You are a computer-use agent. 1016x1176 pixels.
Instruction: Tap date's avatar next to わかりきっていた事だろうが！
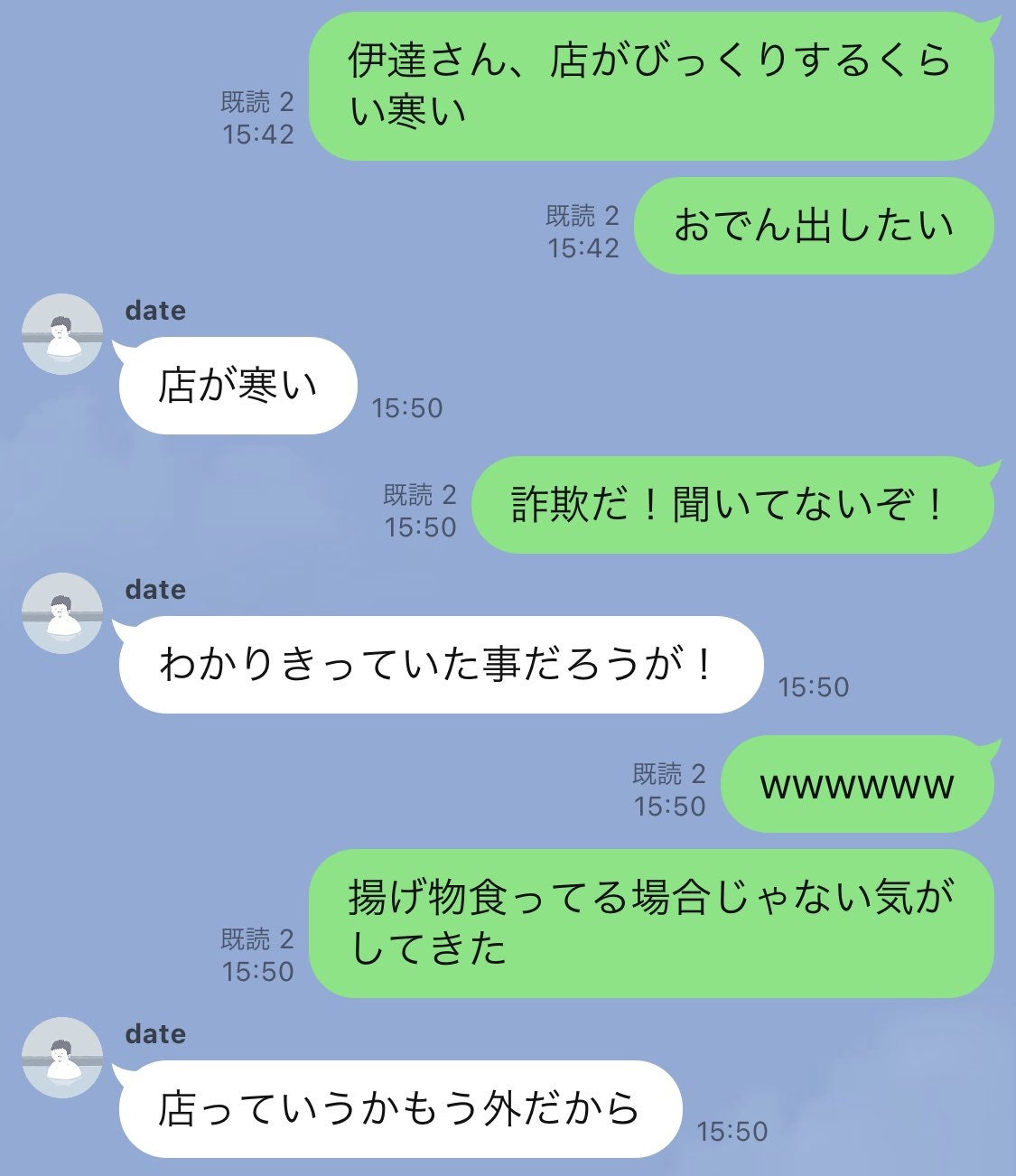[x=61, y=613]
